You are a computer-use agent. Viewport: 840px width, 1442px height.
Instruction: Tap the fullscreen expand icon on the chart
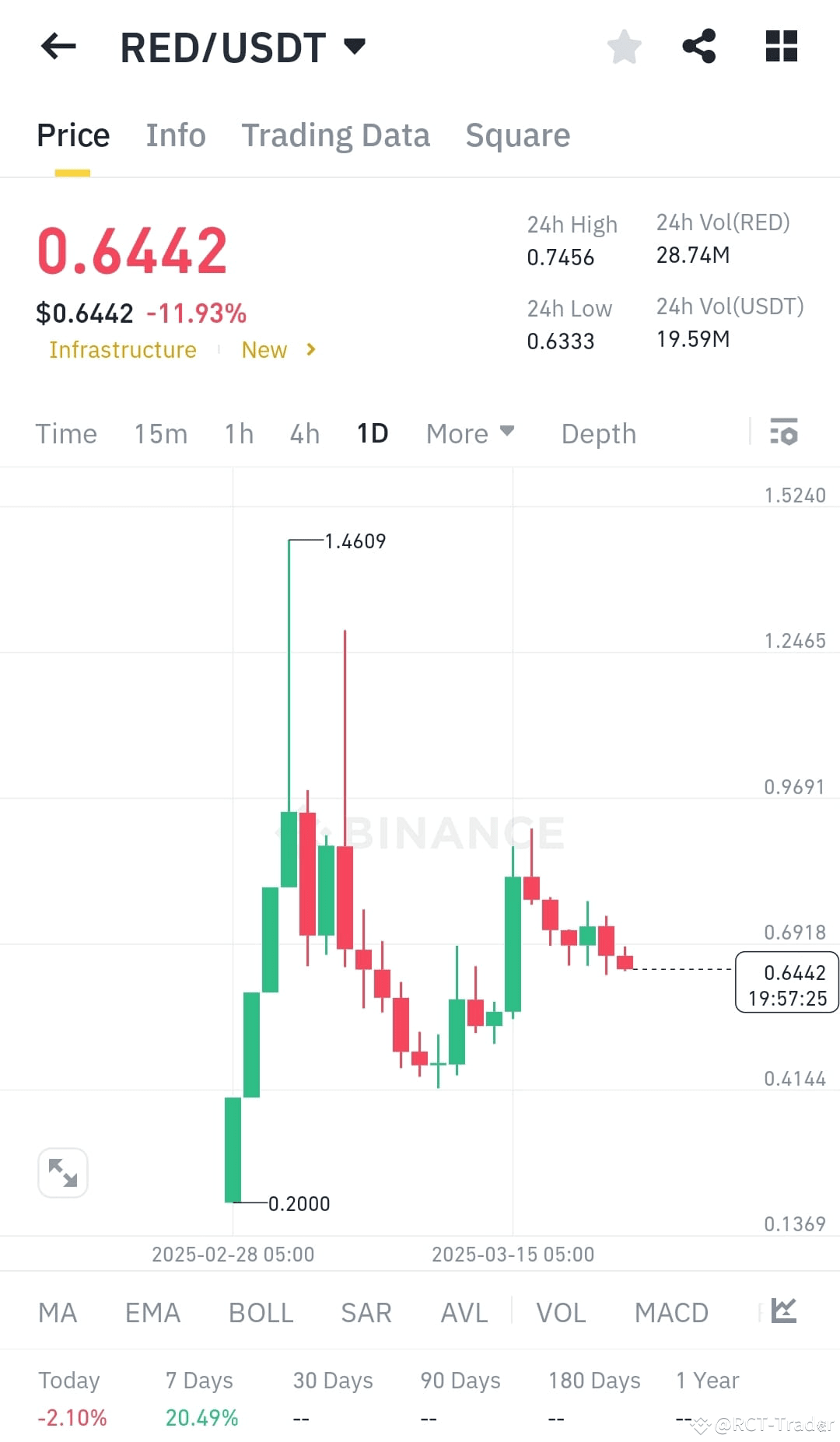pyautogui.click(x=62, y=1172)
